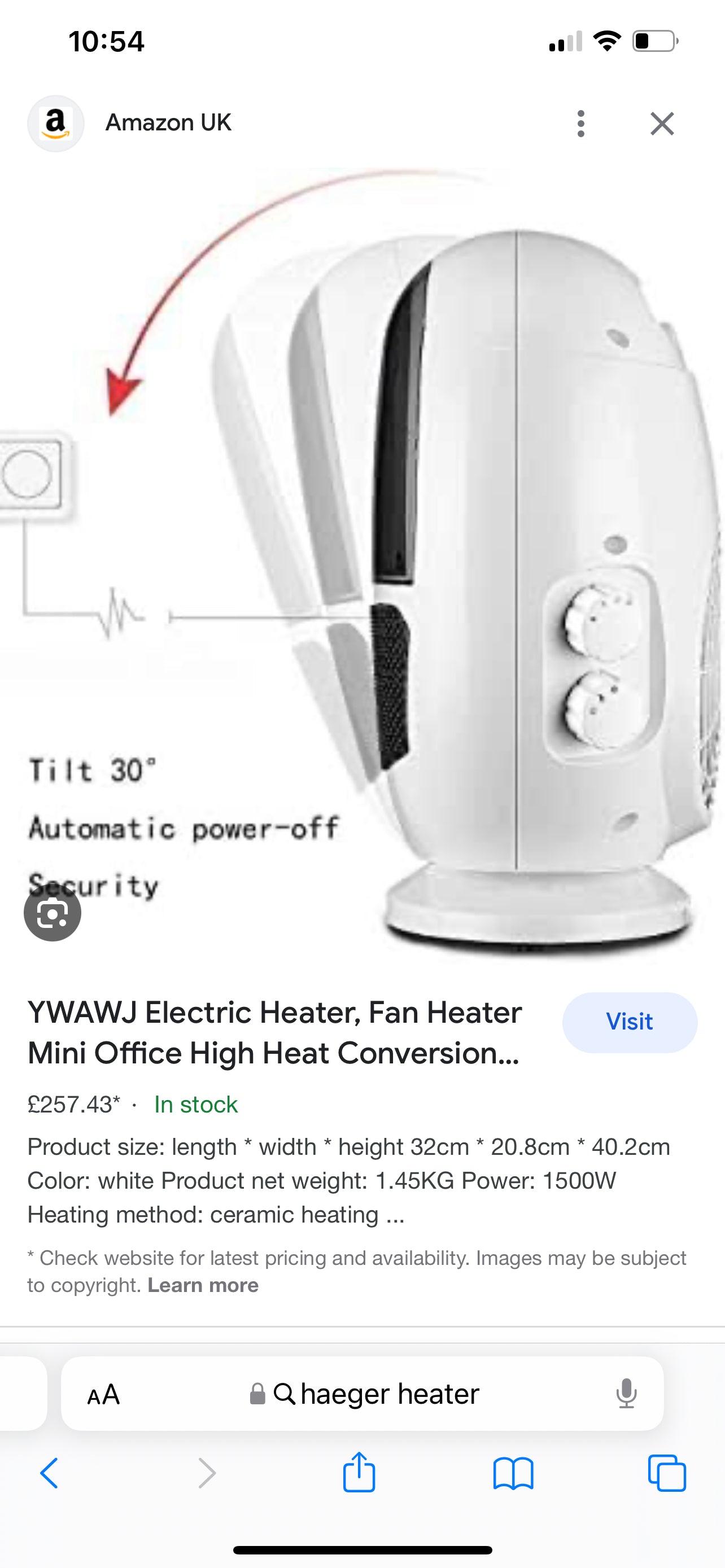Activate the microphone voice search icon
Screen dimensions: 725x1568
pyautogui.click(x=626, y=1394)
